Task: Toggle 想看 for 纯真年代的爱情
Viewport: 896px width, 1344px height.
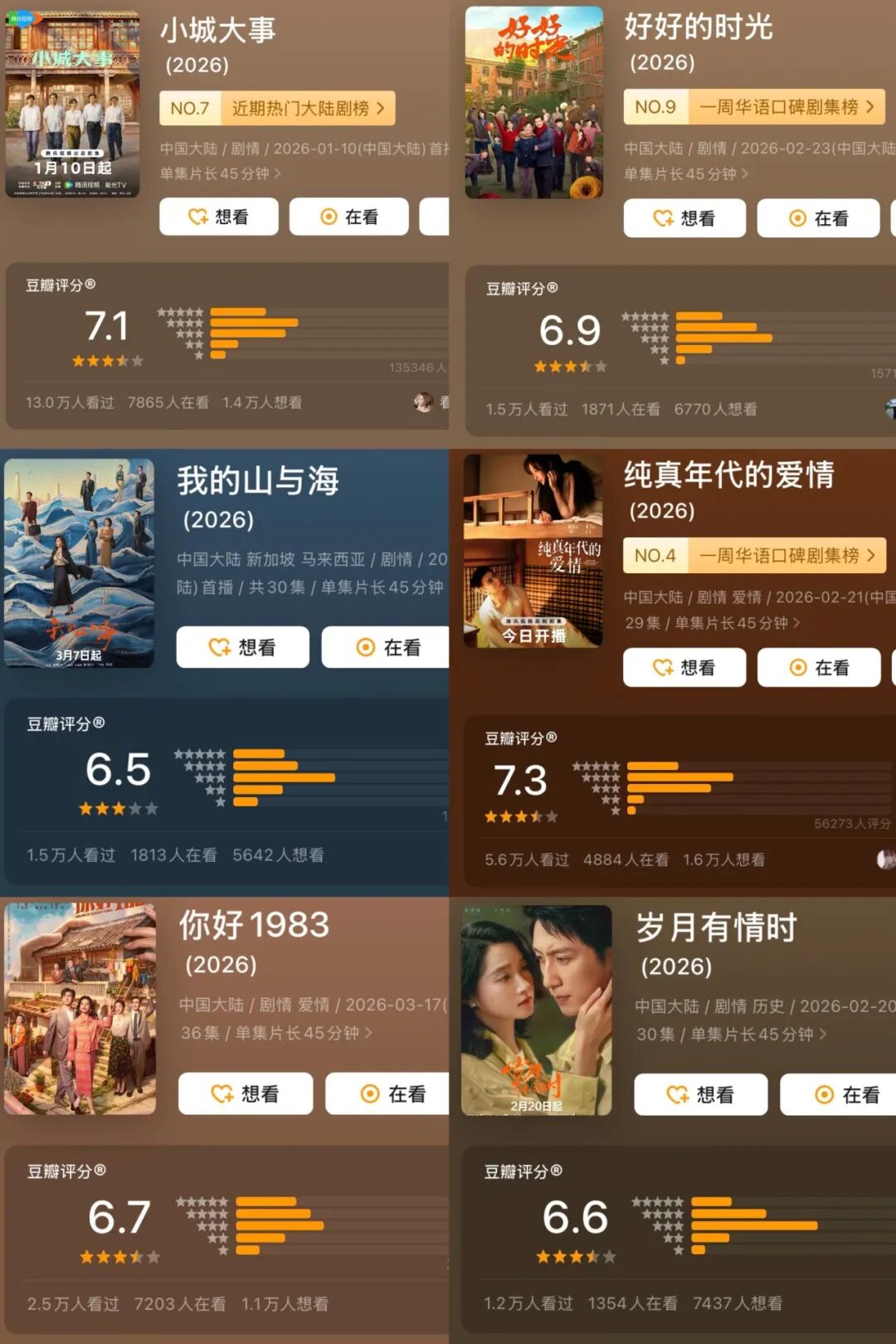Action: click(x=684, y=667)
